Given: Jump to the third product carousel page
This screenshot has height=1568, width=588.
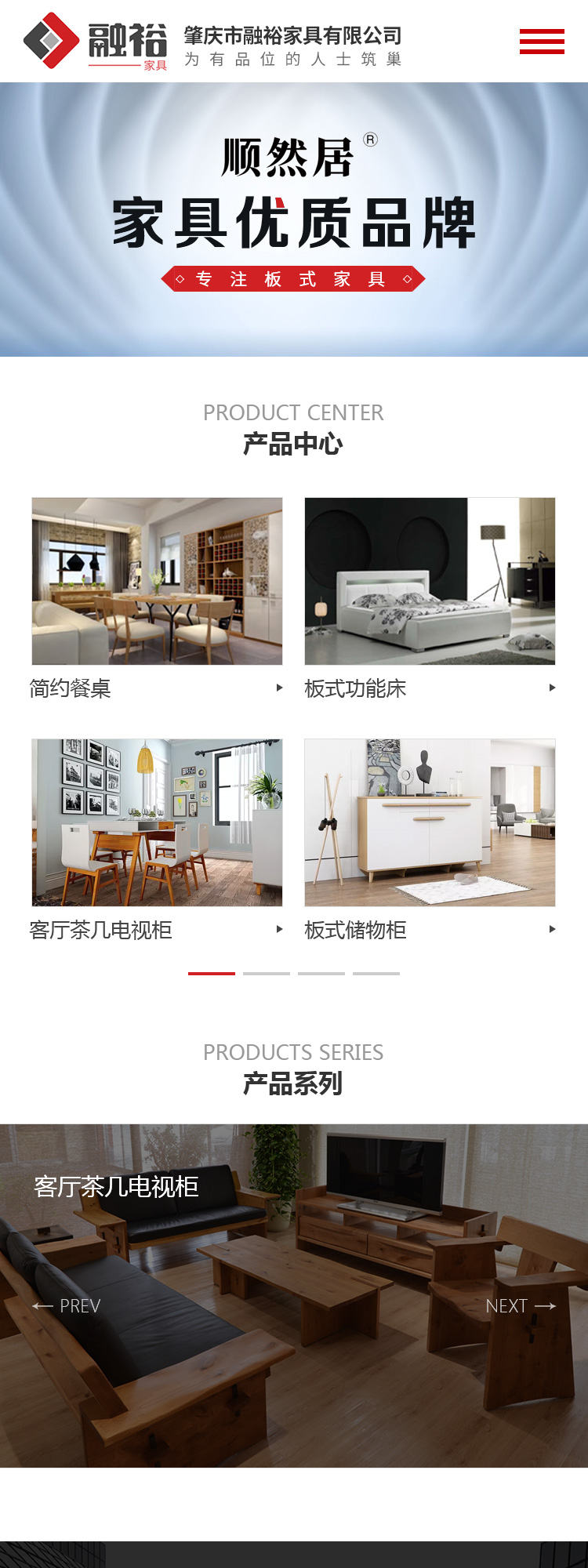Looking at the screenshot, I should 321,973.
